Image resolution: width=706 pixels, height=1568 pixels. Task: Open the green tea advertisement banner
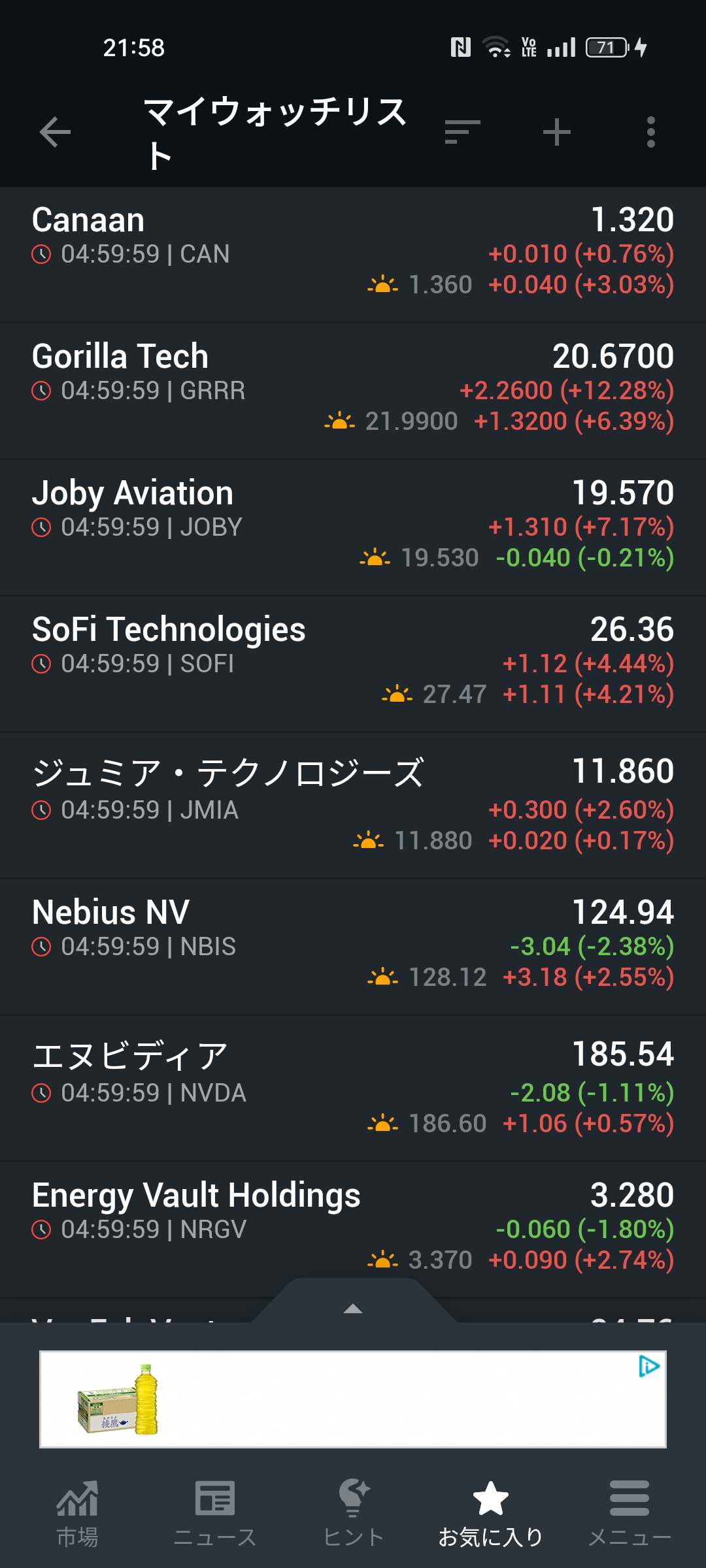[353, 1399]
